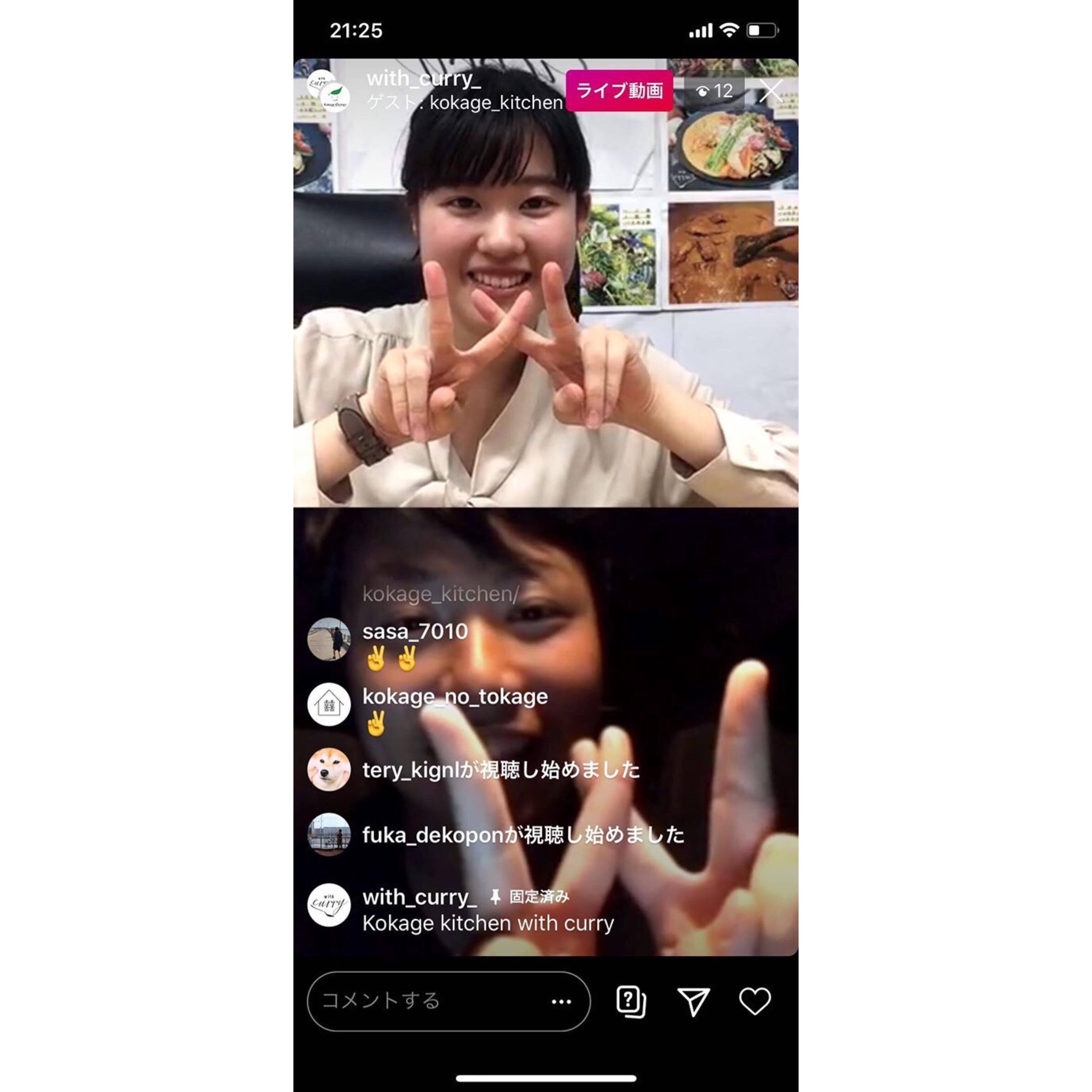The image size is (1092, 1092).
Task: Open fuka_dekopon's profile avatar
Action: [x=328, y=834]
